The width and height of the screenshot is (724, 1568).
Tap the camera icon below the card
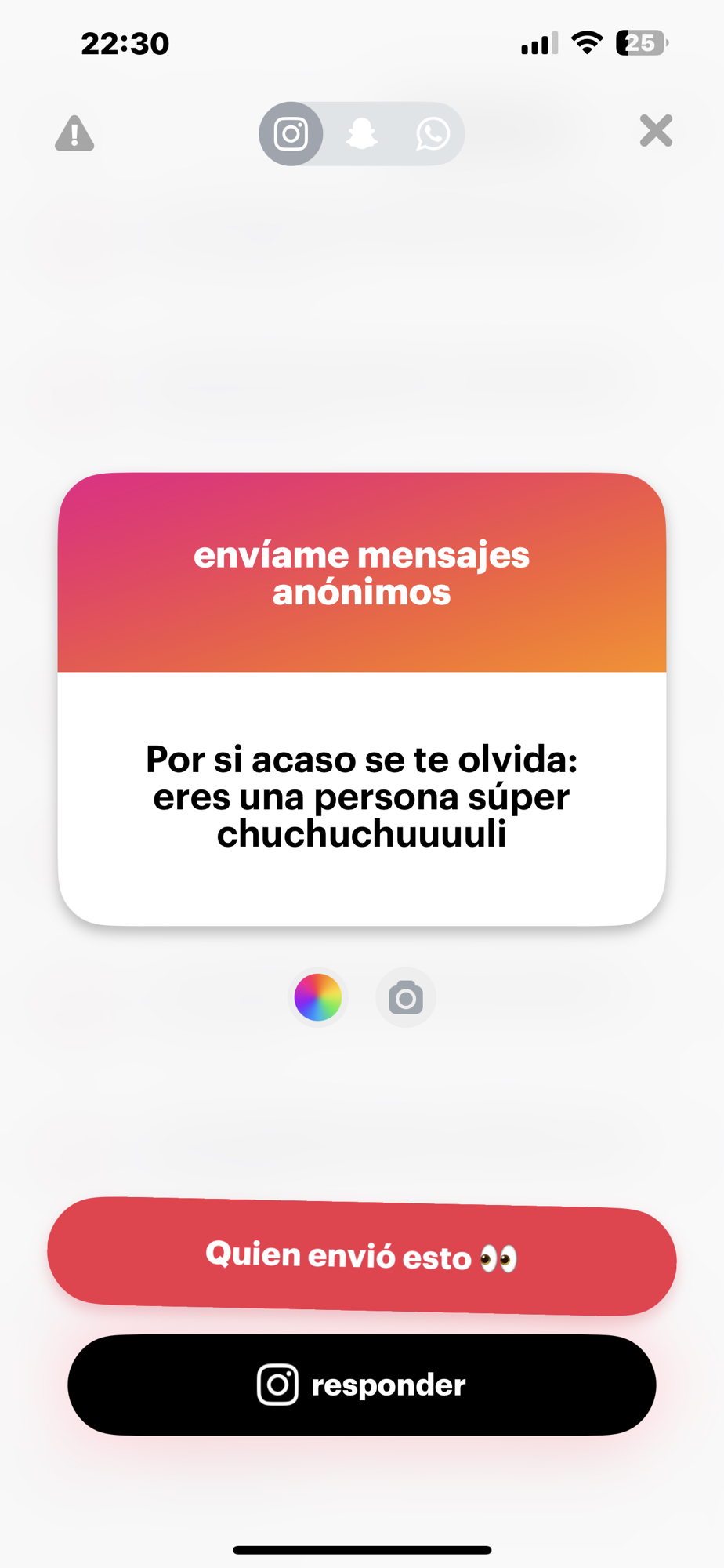(406, 998)
